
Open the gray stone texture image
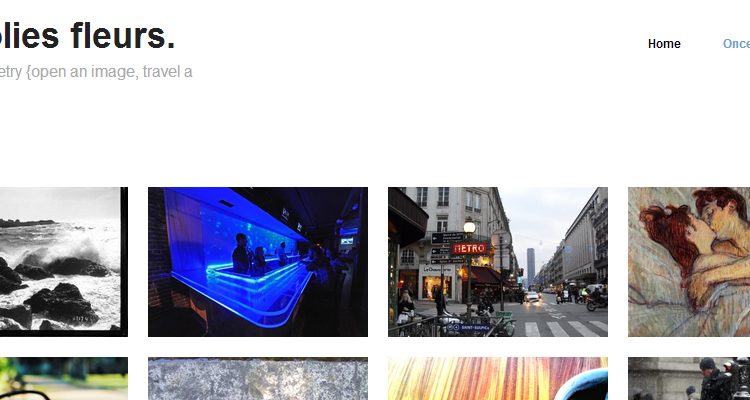click(x=258, y=380)
